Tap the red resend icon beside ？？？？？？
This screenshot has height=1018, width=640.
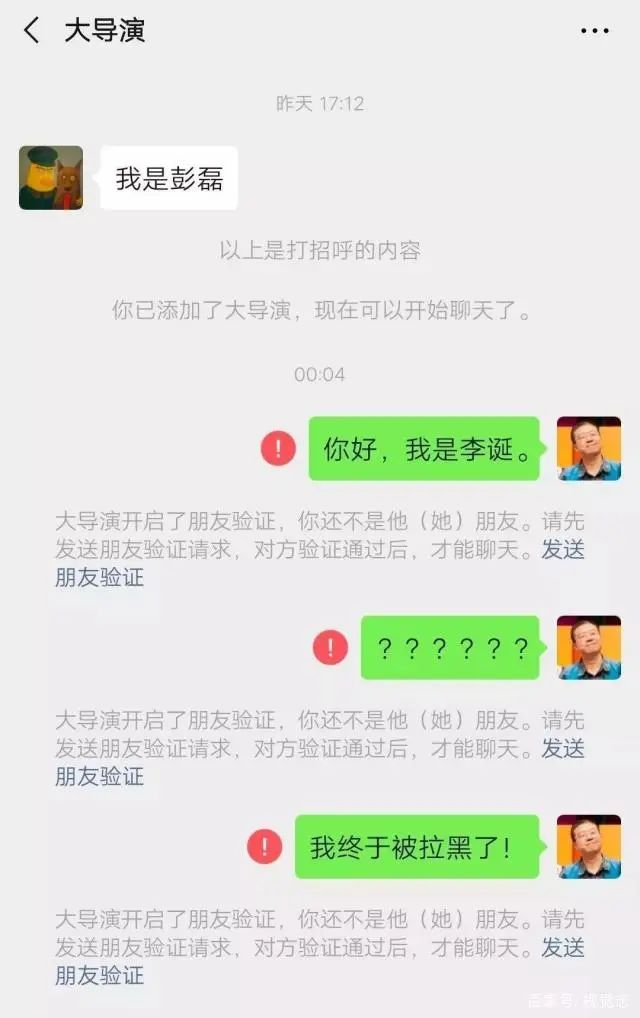point(330,647)
